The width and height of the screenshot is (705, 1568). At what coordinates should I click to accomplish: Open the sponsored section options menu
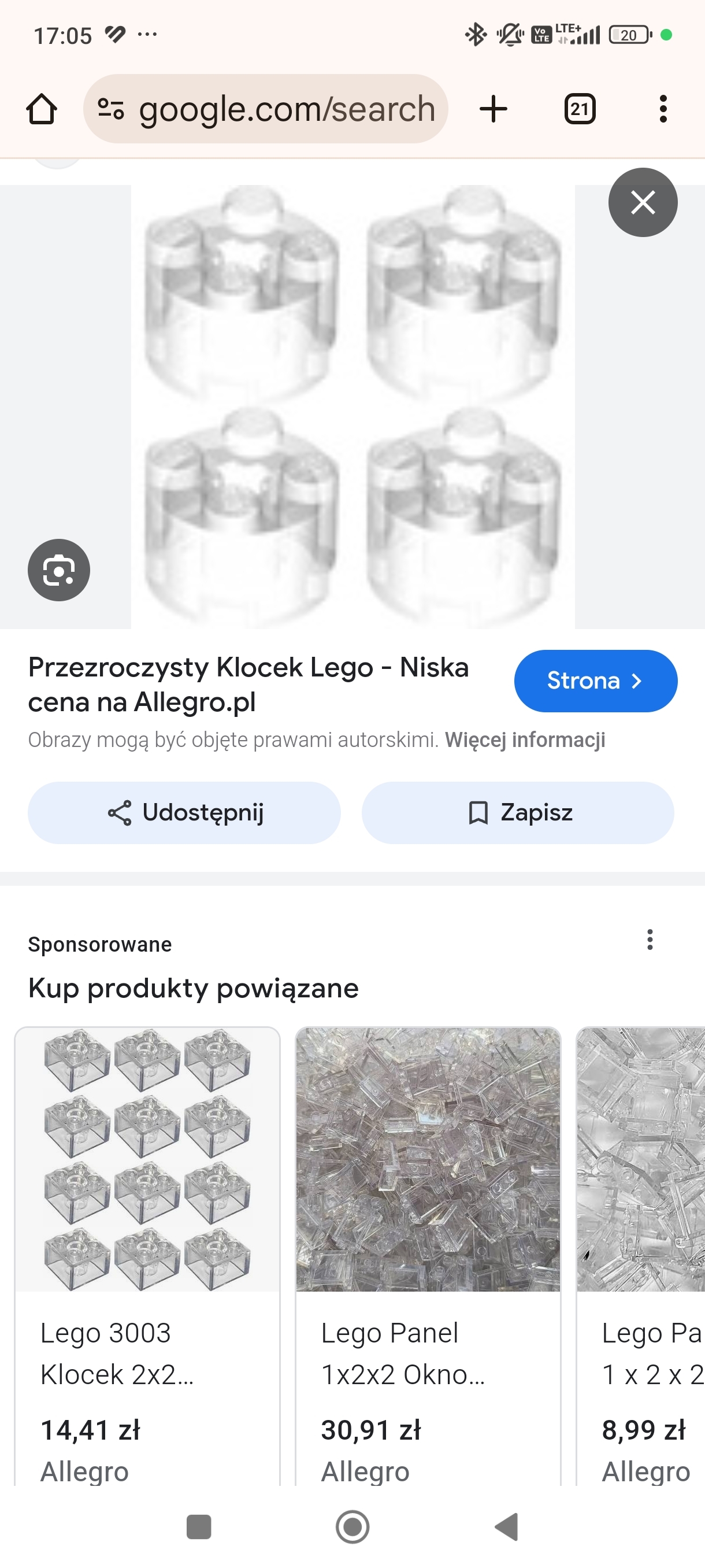pos(650,939)
